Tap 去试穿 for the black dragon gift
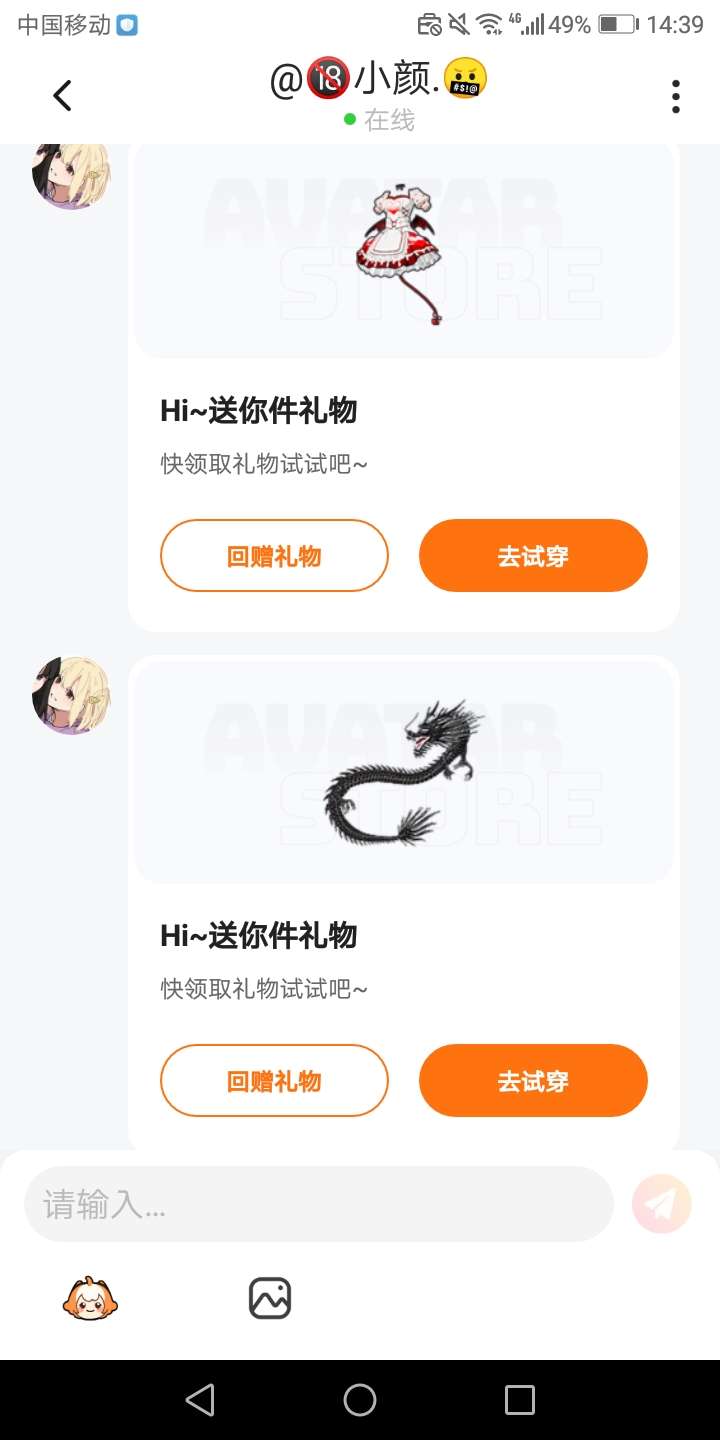This screenshot has height=1440, width=720. point(533,1081)
